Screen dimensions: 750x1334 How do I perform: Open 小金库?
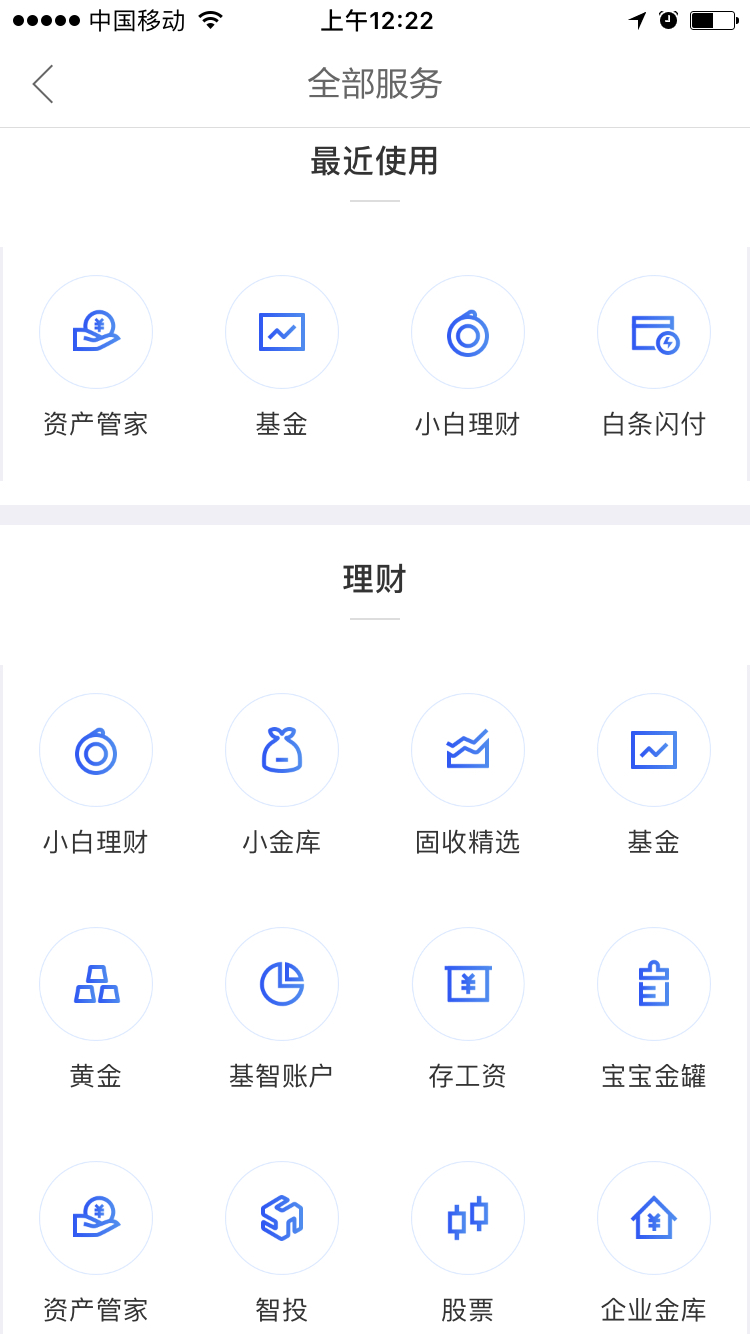(282, 775)
